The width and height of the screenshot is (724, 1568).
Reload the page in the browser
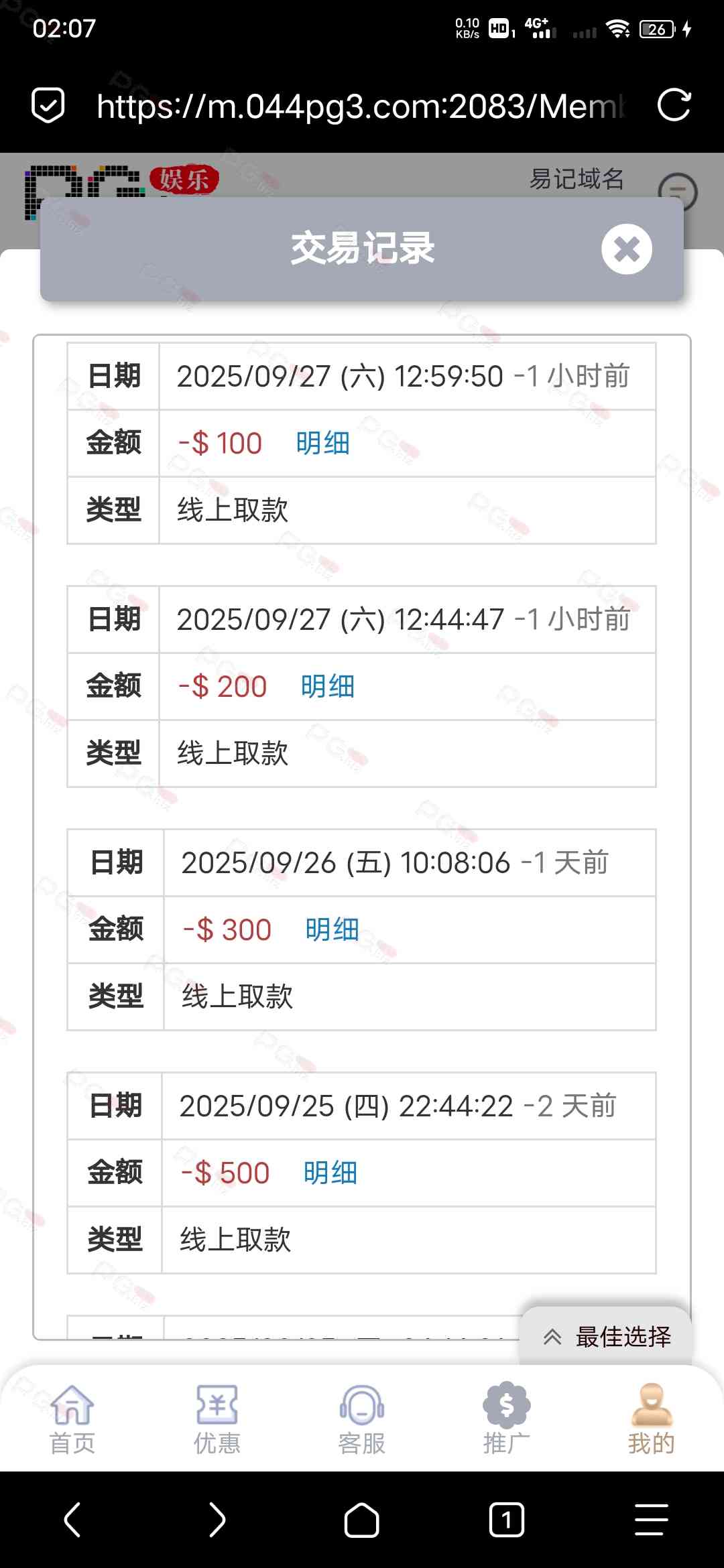pyautogui.click(x=674, y=105)
